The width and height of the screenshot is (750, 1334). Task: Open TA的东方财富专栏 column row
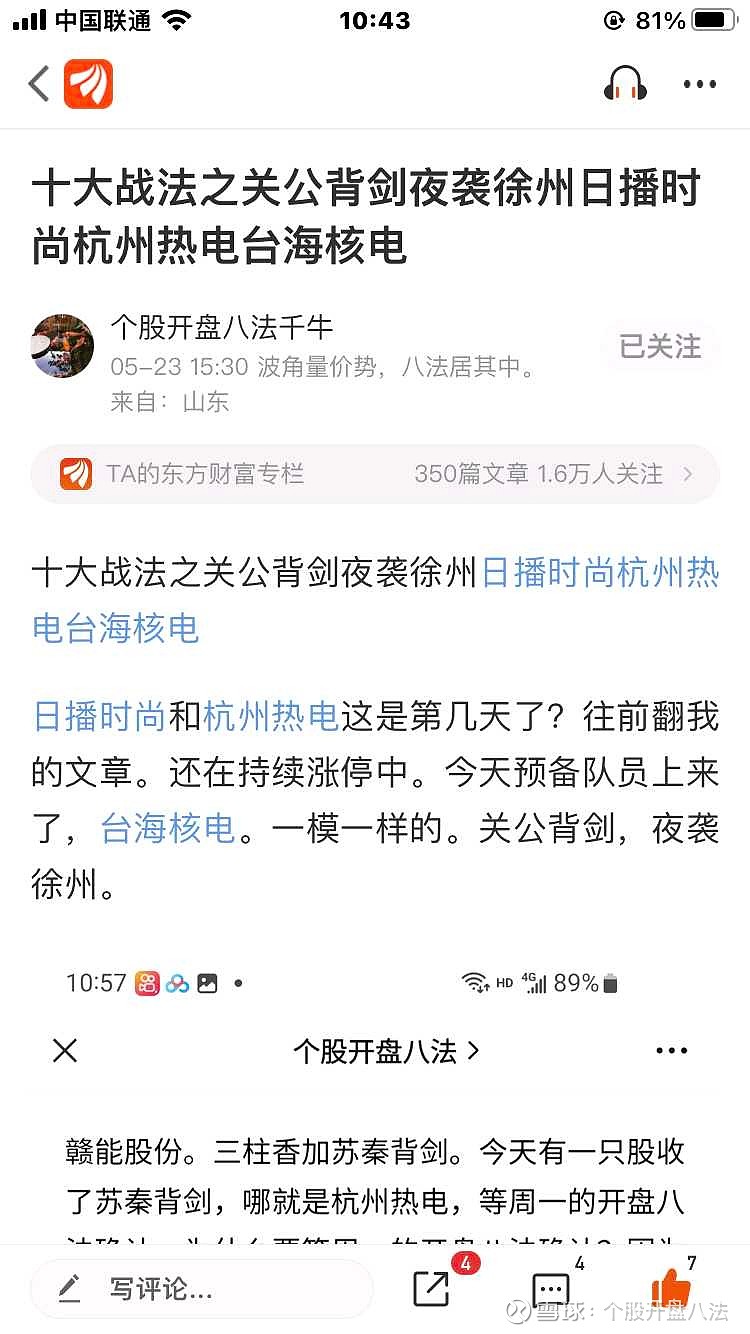(375, 473)
